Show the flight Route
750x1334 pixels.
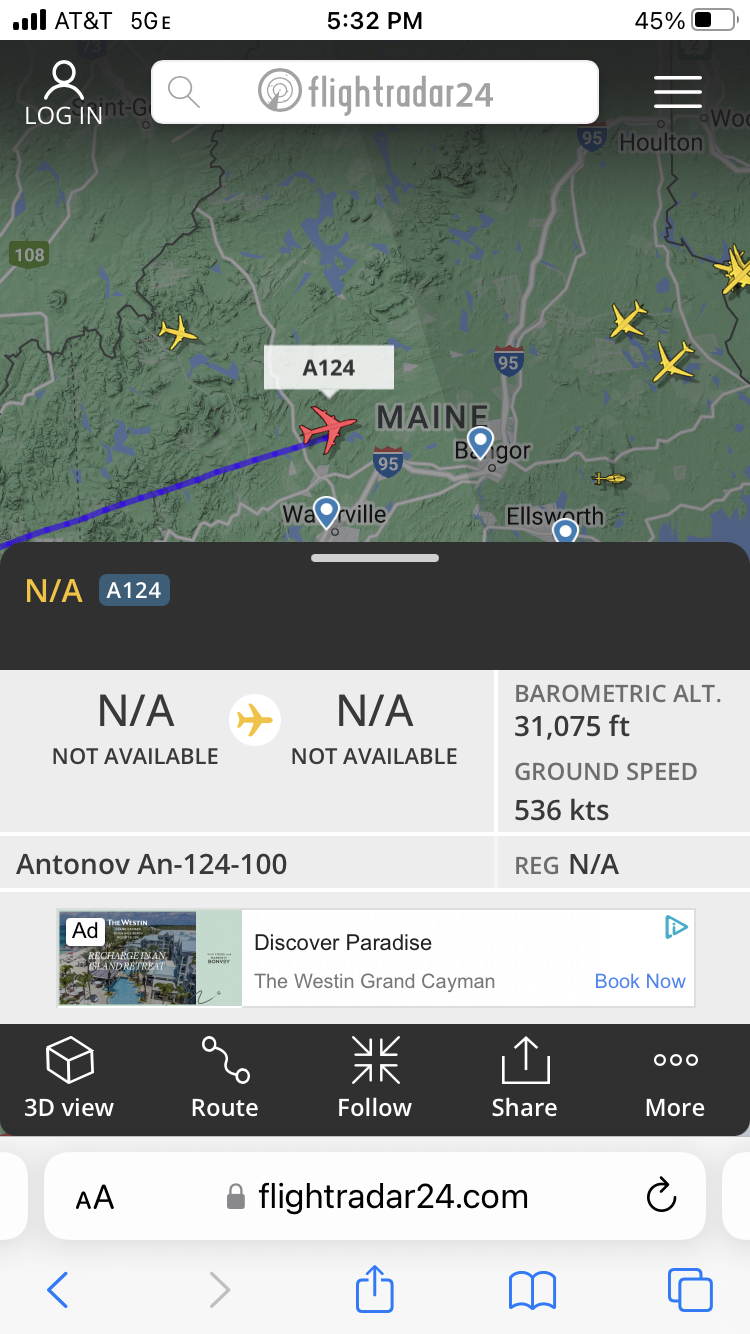click(x=225, y=1077)
